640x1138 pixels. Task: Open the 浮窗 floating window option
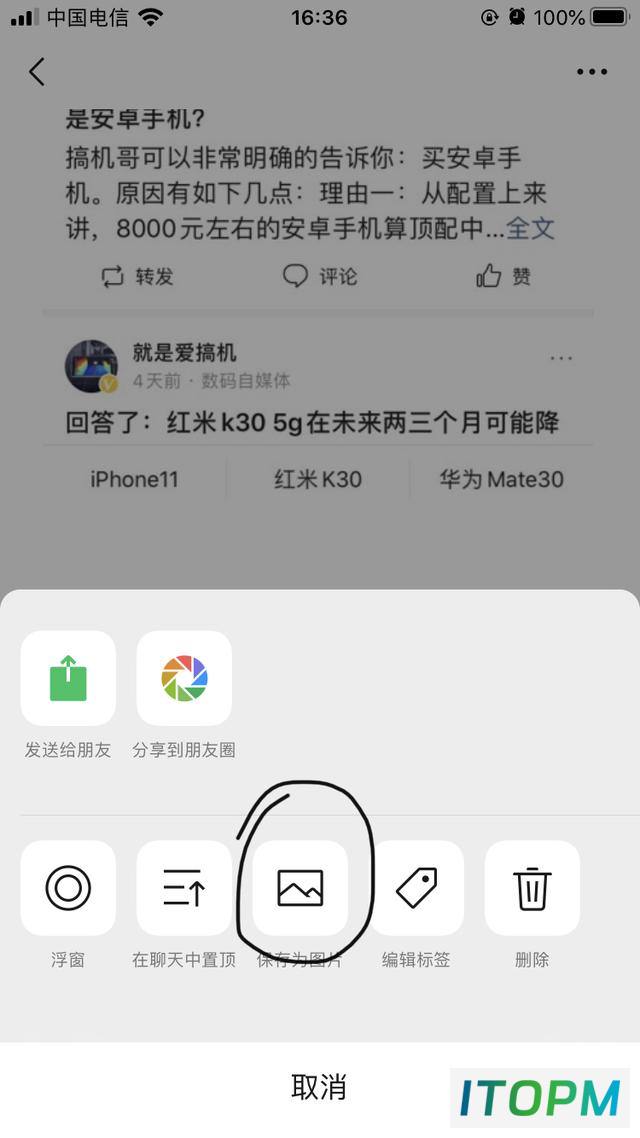pos(68,888)
